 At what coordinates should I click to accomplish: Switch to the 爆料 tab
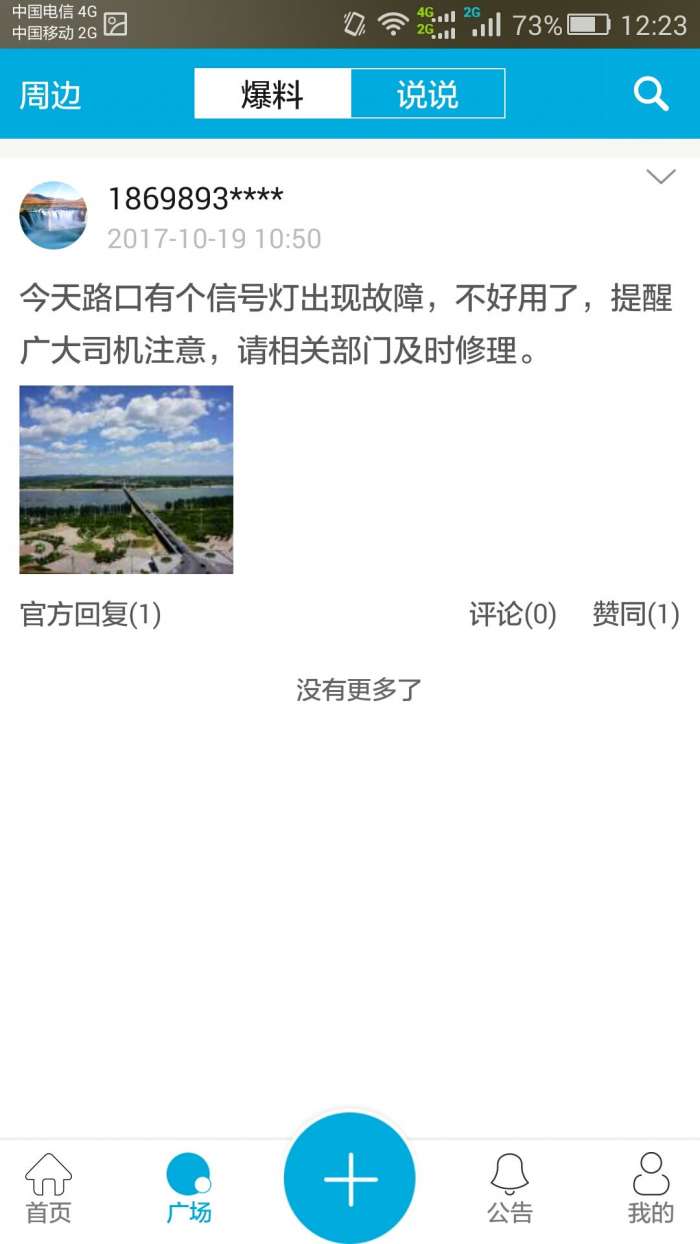[x=272, y=94]
